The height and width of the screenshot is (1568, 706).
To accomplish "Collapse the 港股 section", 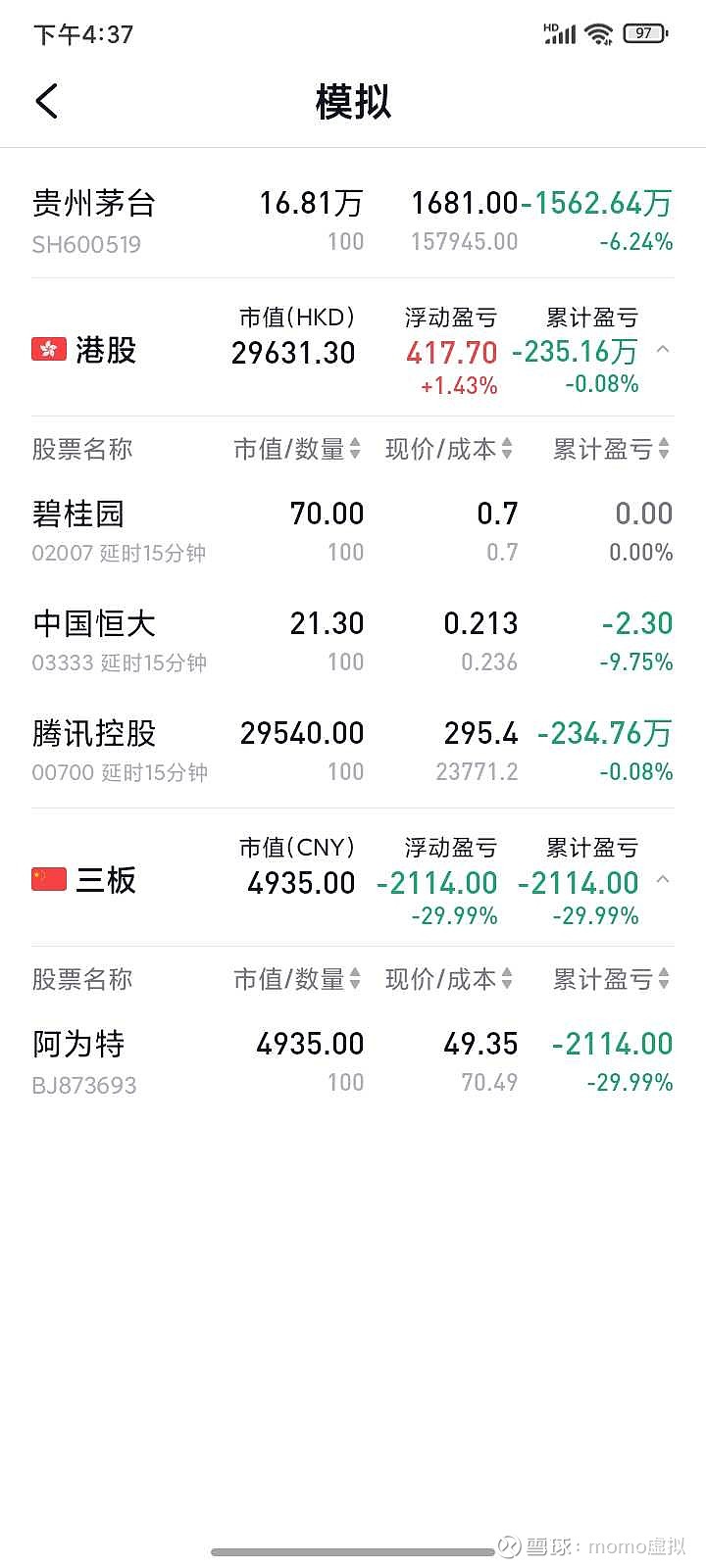I will pyautogui.click(x=663, y=350).
